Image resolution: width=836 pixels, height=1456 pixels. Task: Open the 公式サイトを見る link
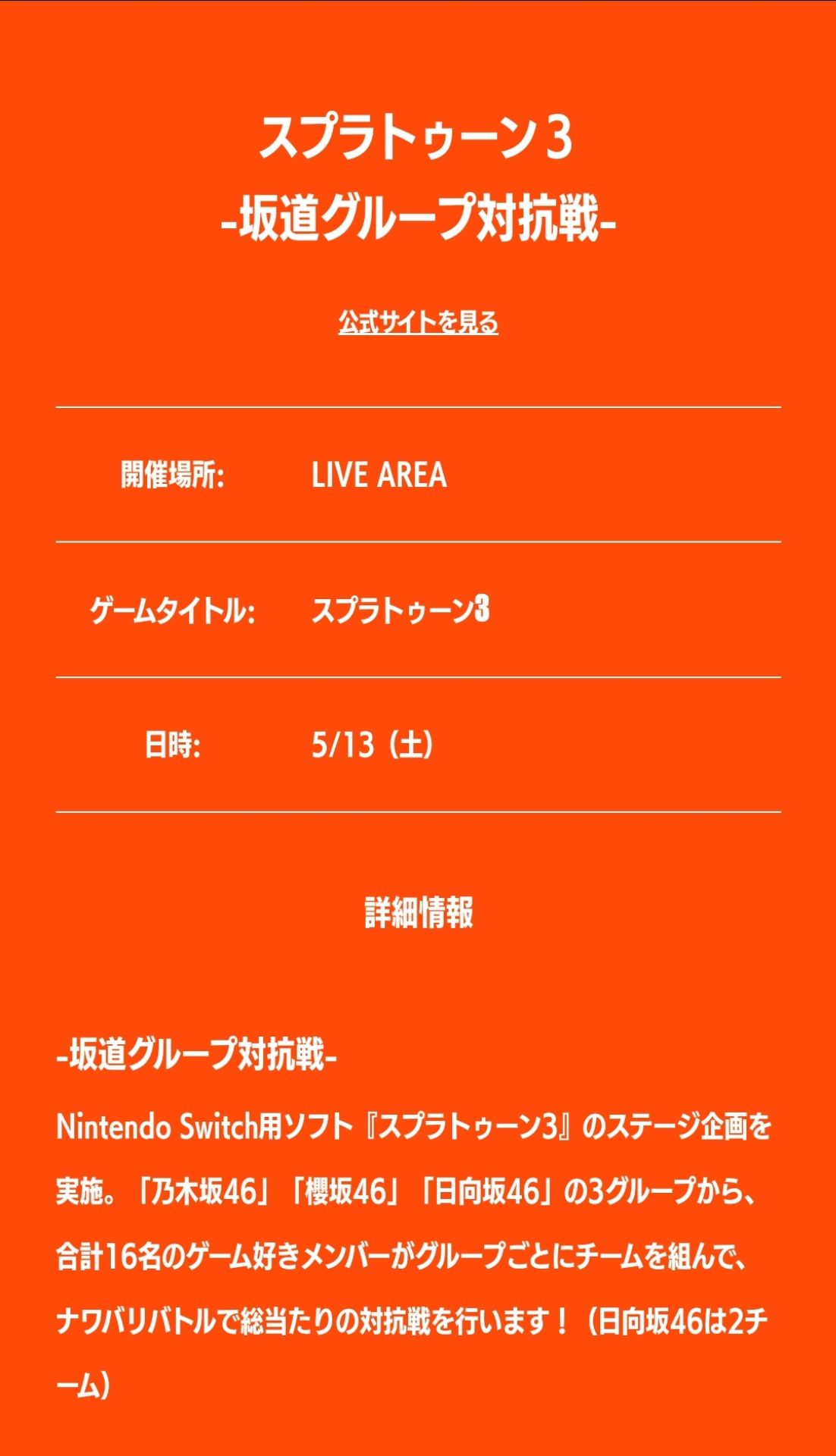point(418,323)
